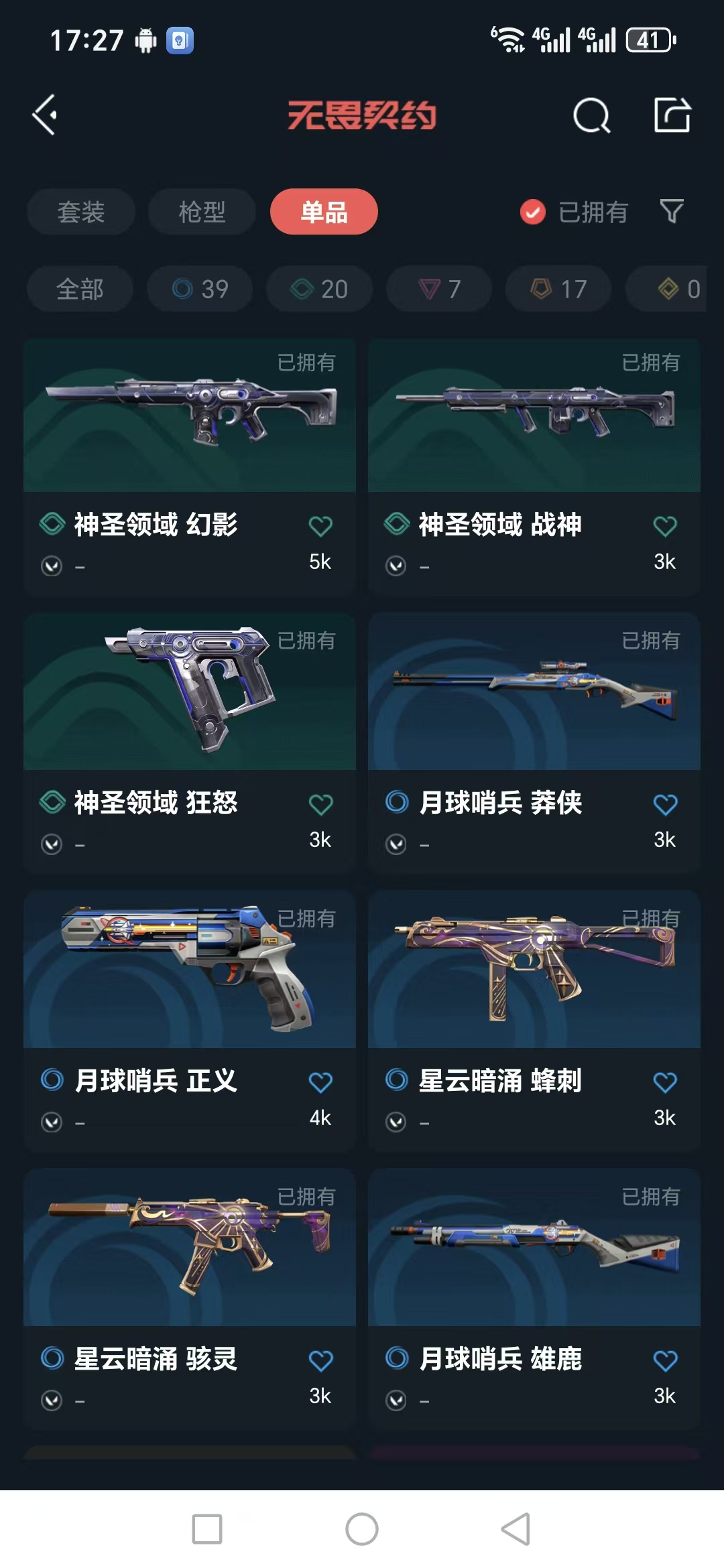Go back using the top-left arrow
This screenshot has width=724, height=1568.
[46, 115]
